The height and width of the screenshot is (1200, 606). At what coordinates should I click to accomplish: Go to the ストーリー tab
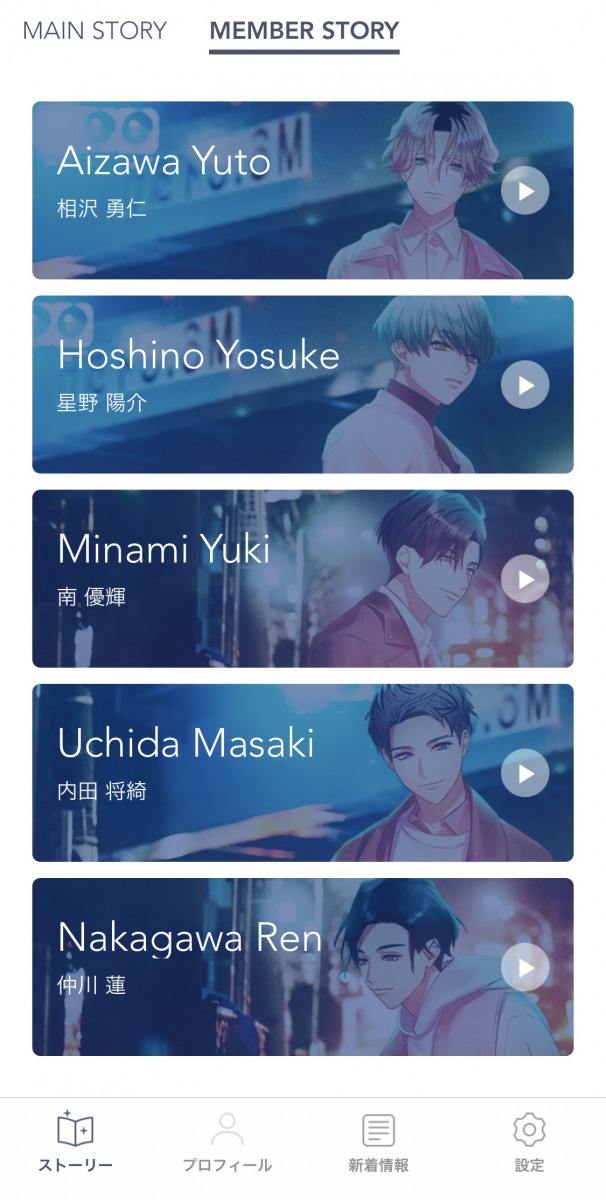tap(76, 1142)
